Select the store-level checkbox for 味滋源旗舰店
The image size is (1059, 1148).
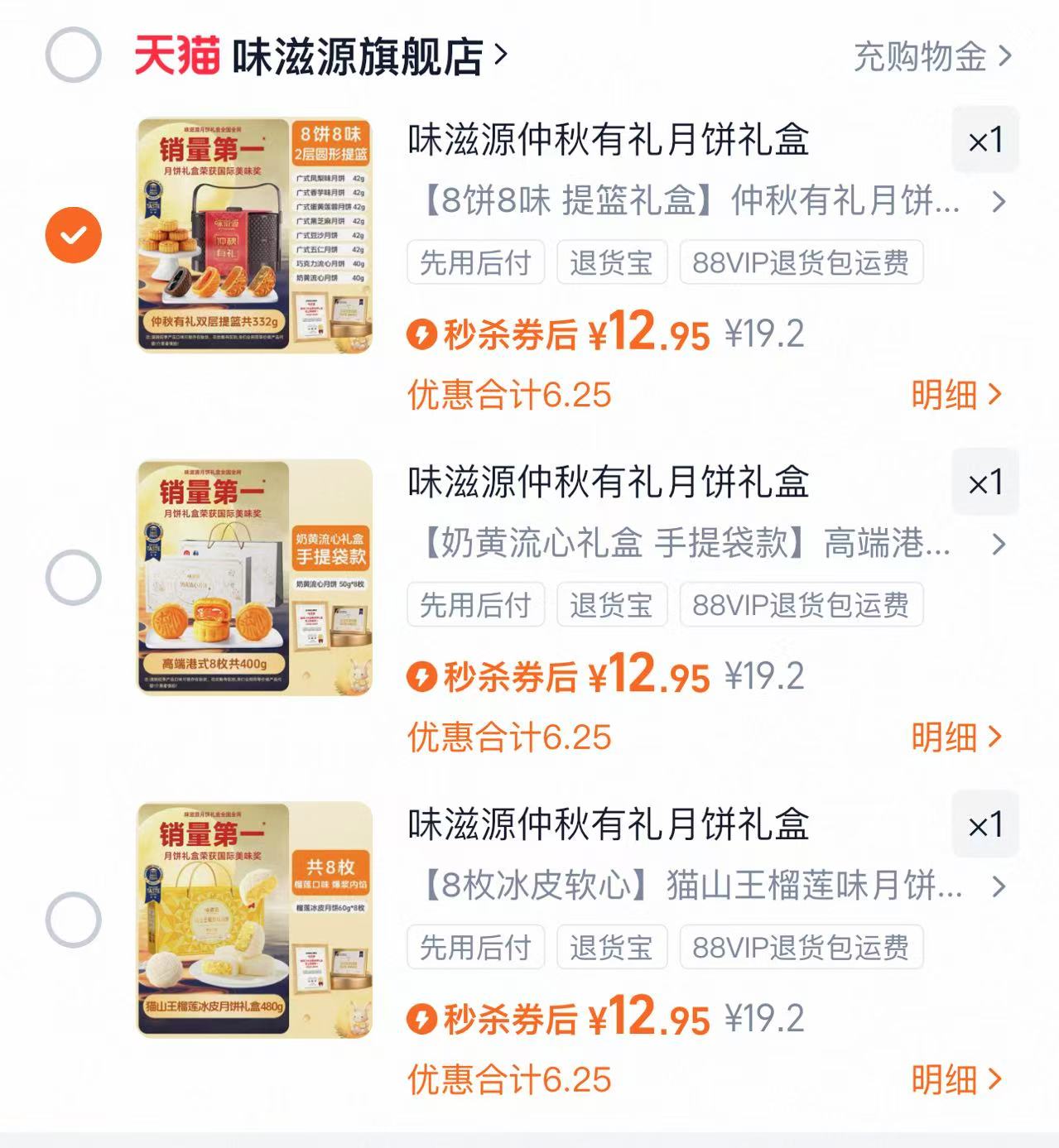[x=75, y=53]
